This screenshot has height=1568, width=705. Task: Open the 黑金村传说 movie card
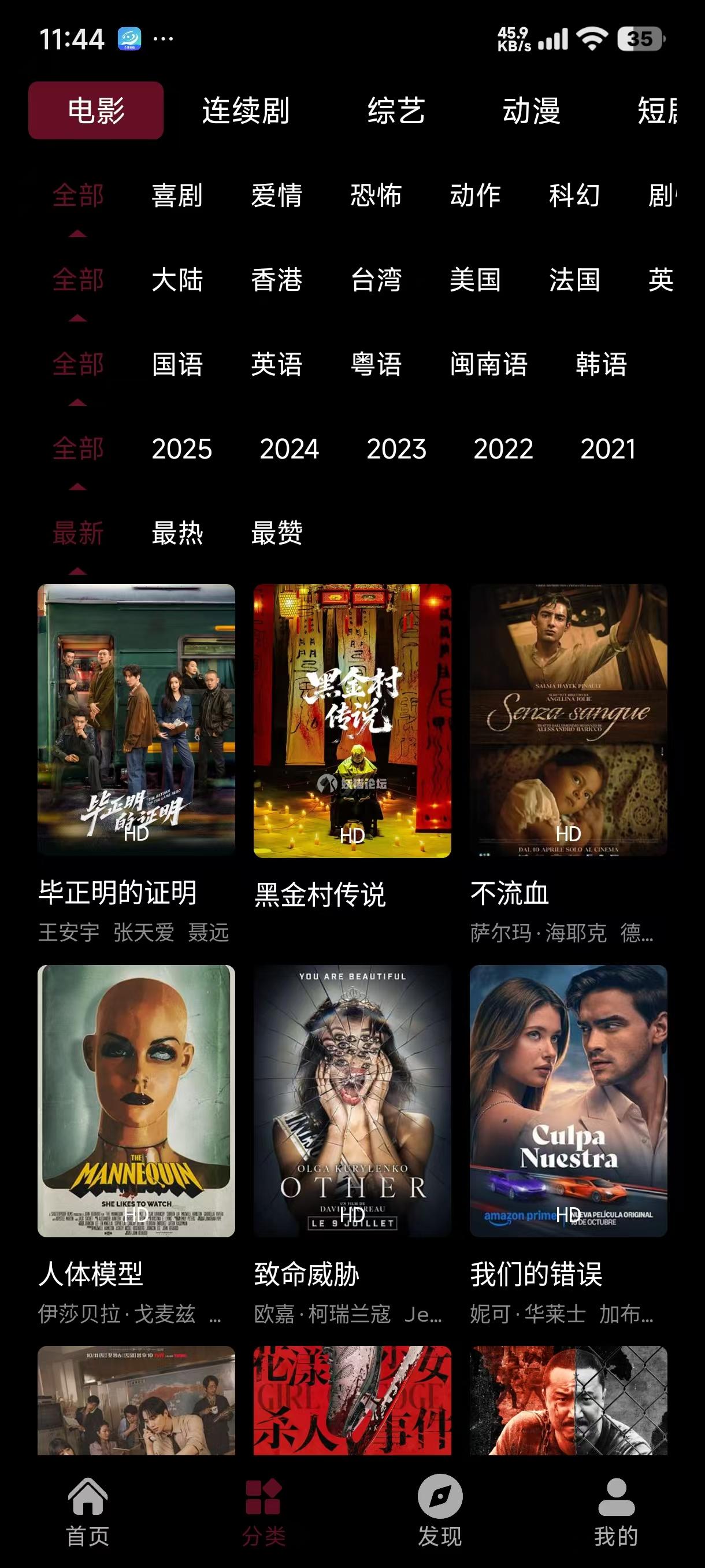[x=352, y=721]
